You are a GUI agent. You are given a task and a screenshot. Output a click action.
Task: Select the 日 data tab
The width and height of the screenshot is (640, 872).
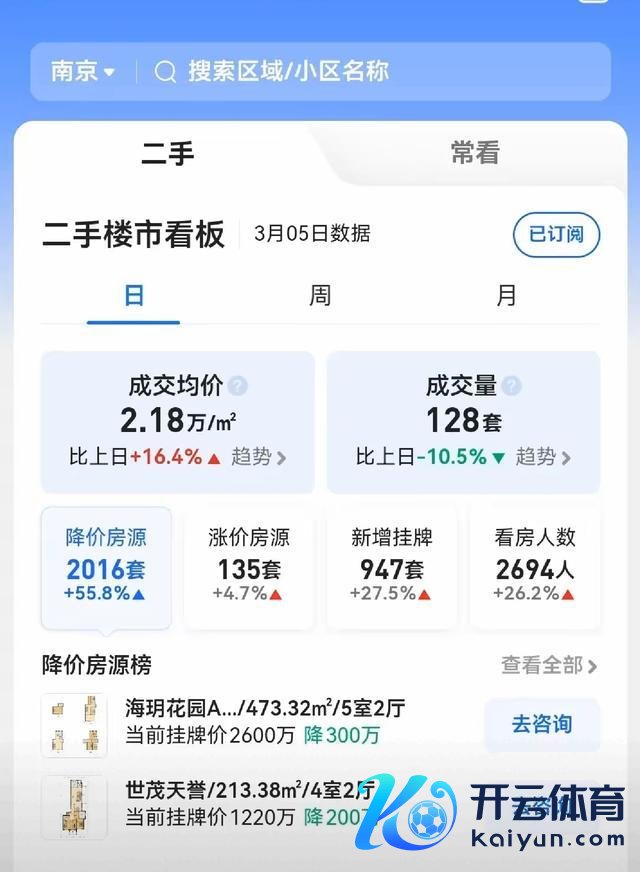[x=134, y=296]
